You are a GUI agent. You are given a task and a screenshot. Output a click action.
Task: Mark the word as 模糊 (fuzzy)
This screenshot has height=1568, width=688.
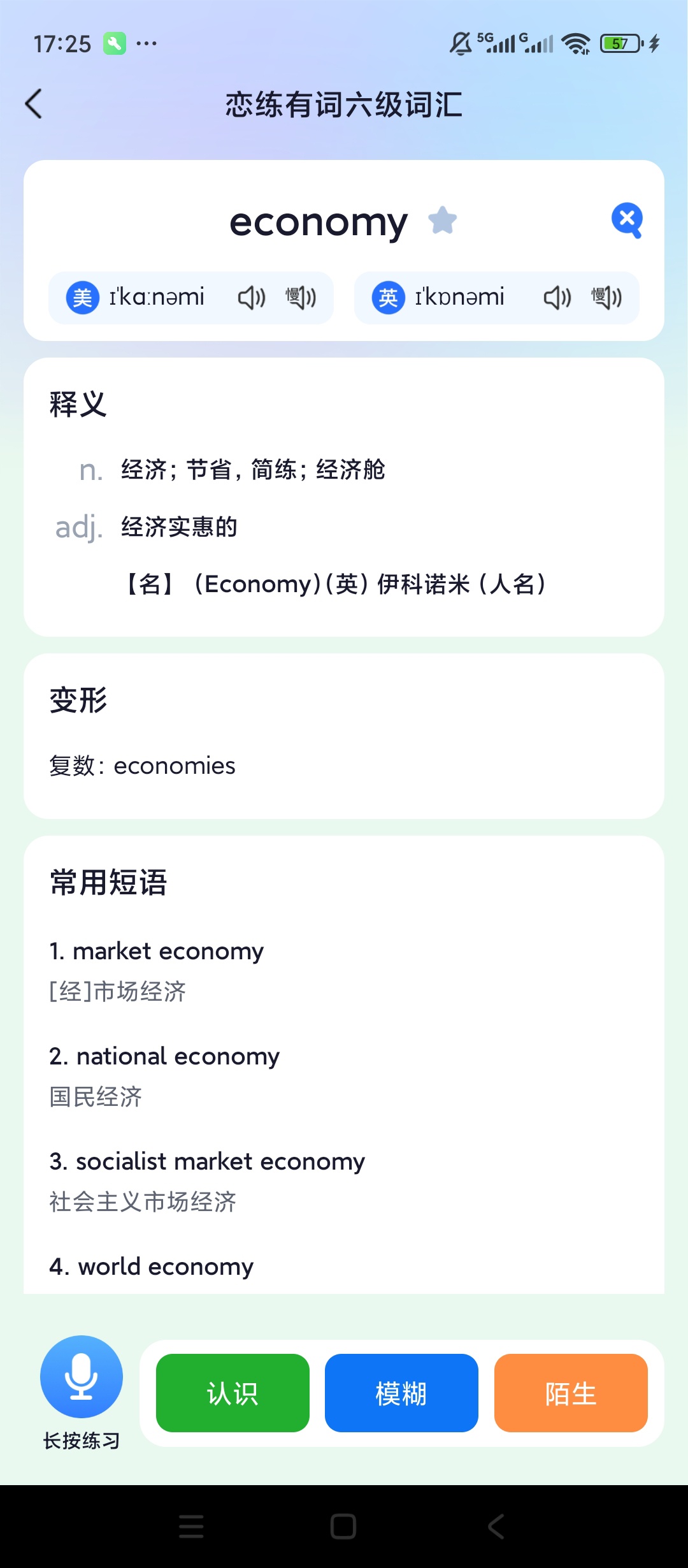coord(401,1393)
